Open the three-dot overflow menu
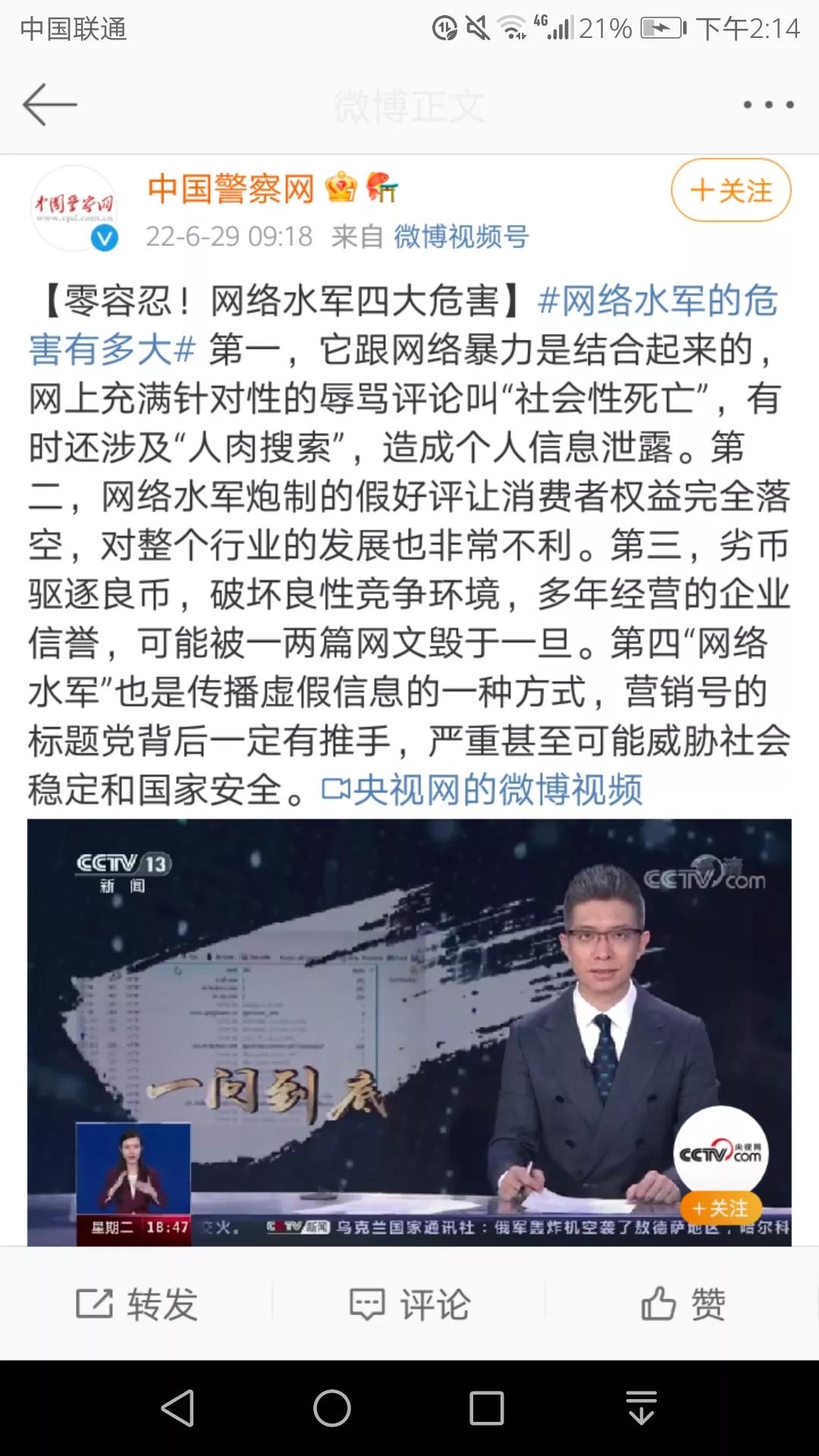This screenshot has width=819, height=1456. [x=768, y=105]
